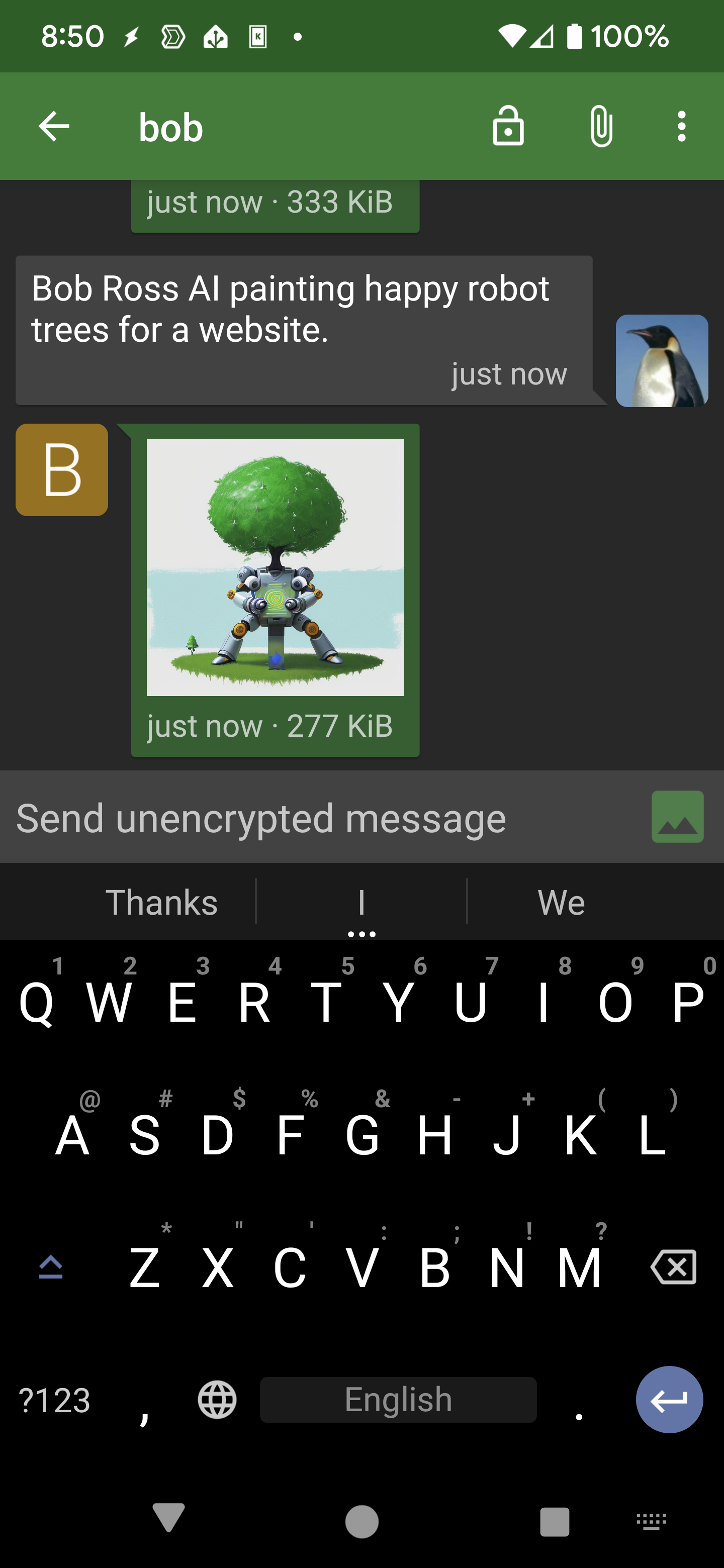Viewport: 724px width, 1568px height.
Task: Open the keyboard language globe
Action: coord(217,1400)
